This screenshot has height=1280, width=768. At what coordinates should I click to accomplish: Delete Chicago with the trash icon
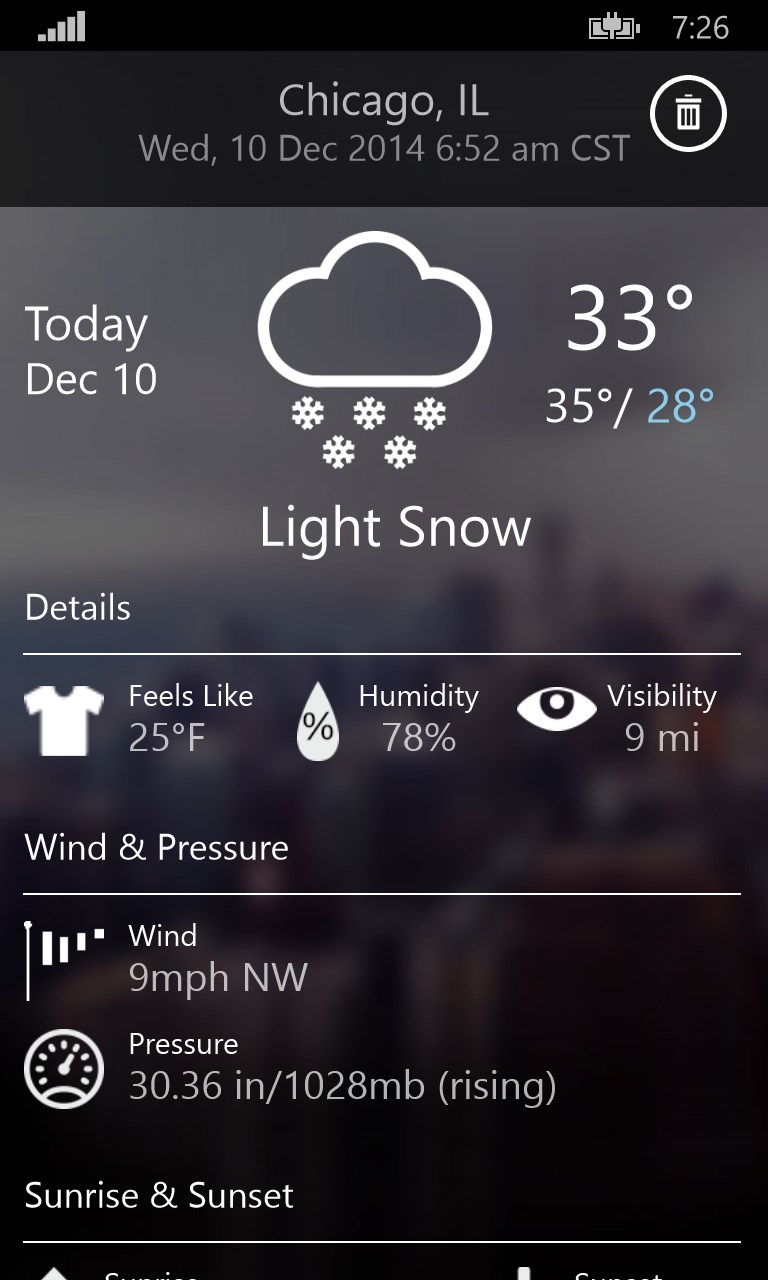click(688, 114)
